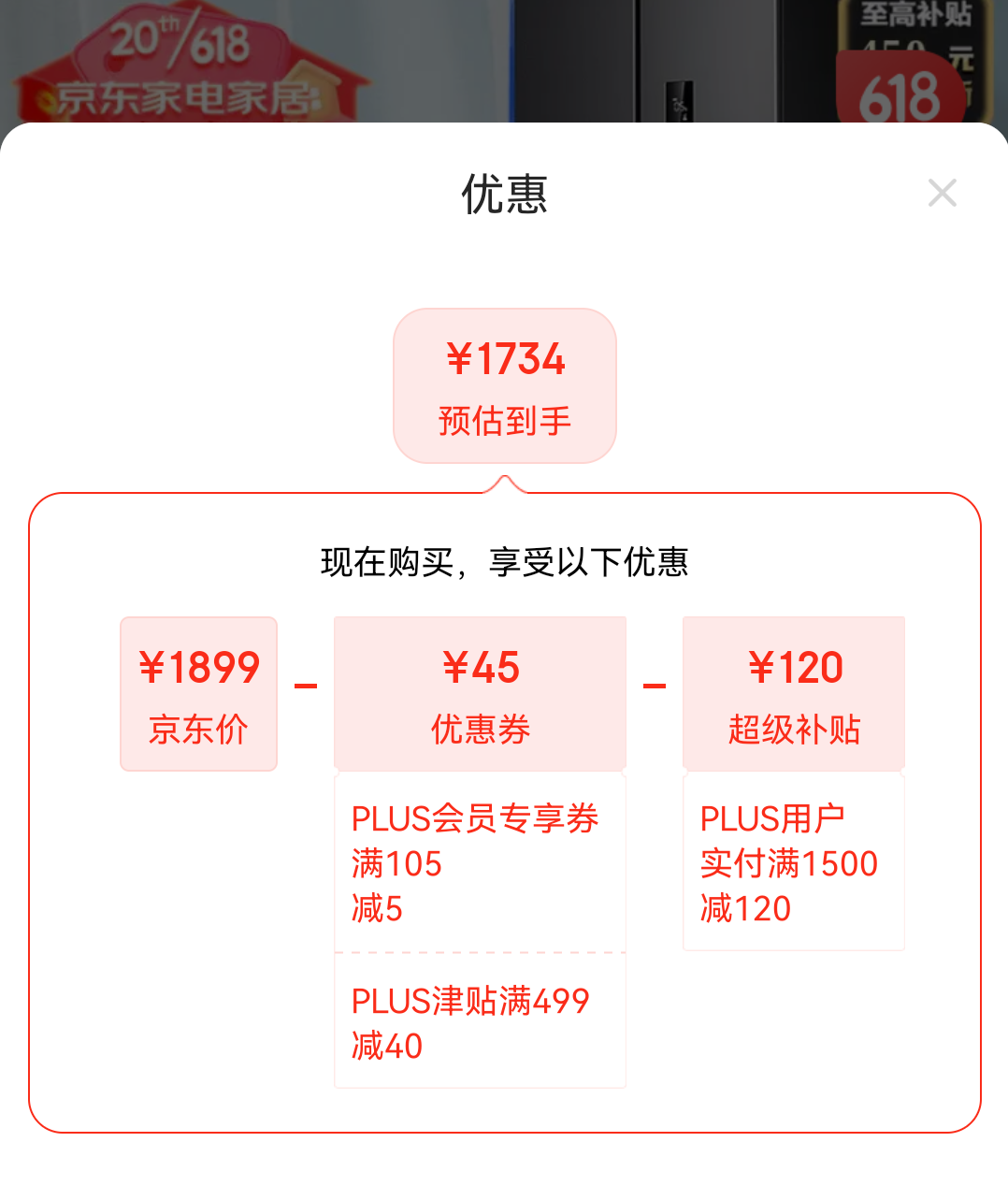Screen dimensions: 1008x1200
Task: Tap the 现在购买，享受以下优惠 heading
Action: (504, 563)
